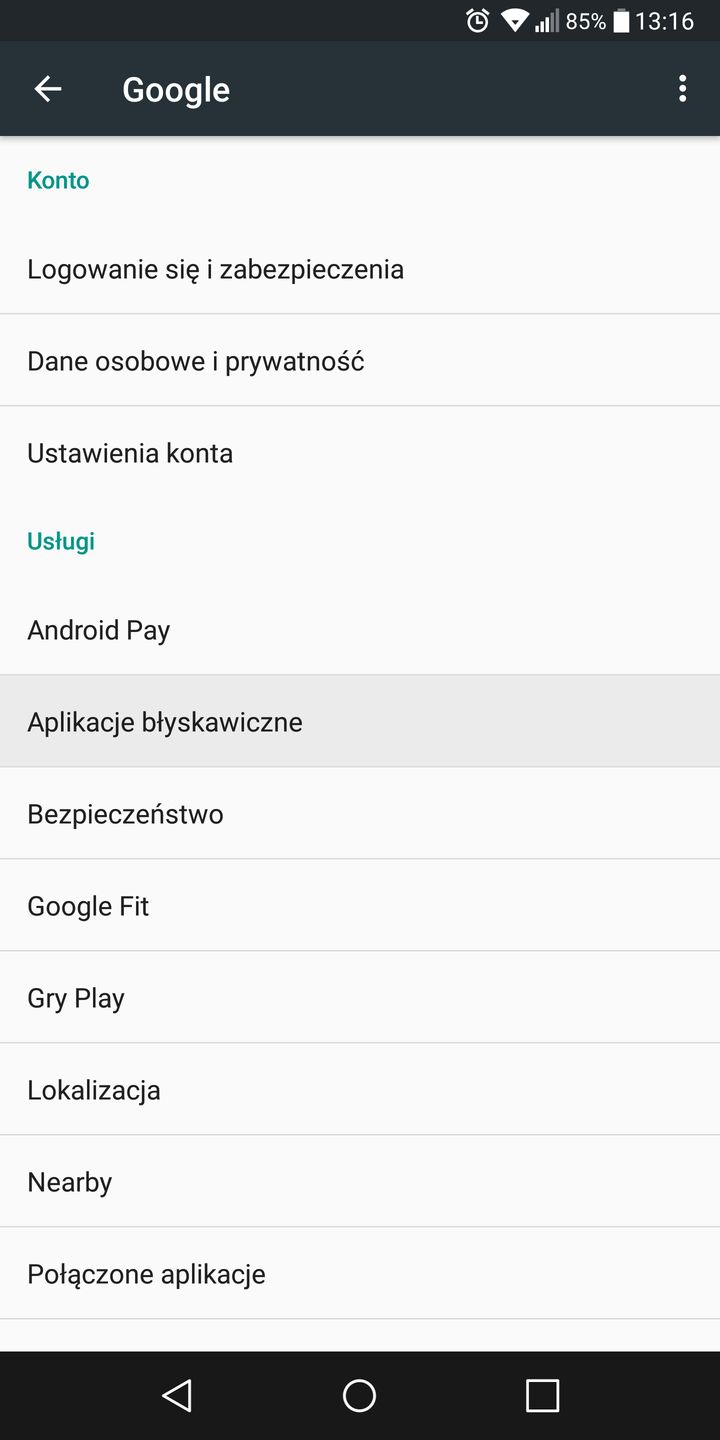This screenshot has height=1440, width=720.
Task: Open Logowanie się i zabezpieczenia settings
Action: pos(215,268)
